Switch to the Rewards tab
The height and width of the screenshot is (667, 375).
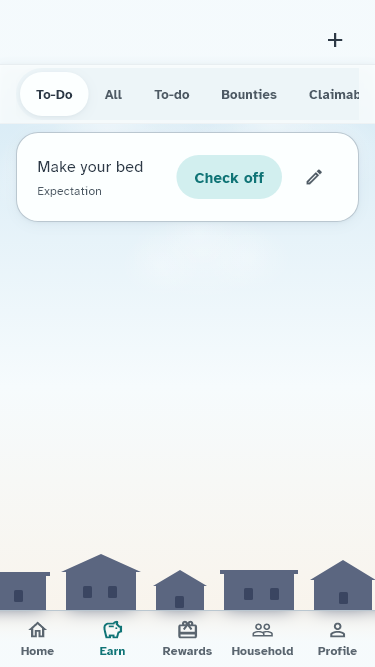pyautogui.click(x=187, y=638)
